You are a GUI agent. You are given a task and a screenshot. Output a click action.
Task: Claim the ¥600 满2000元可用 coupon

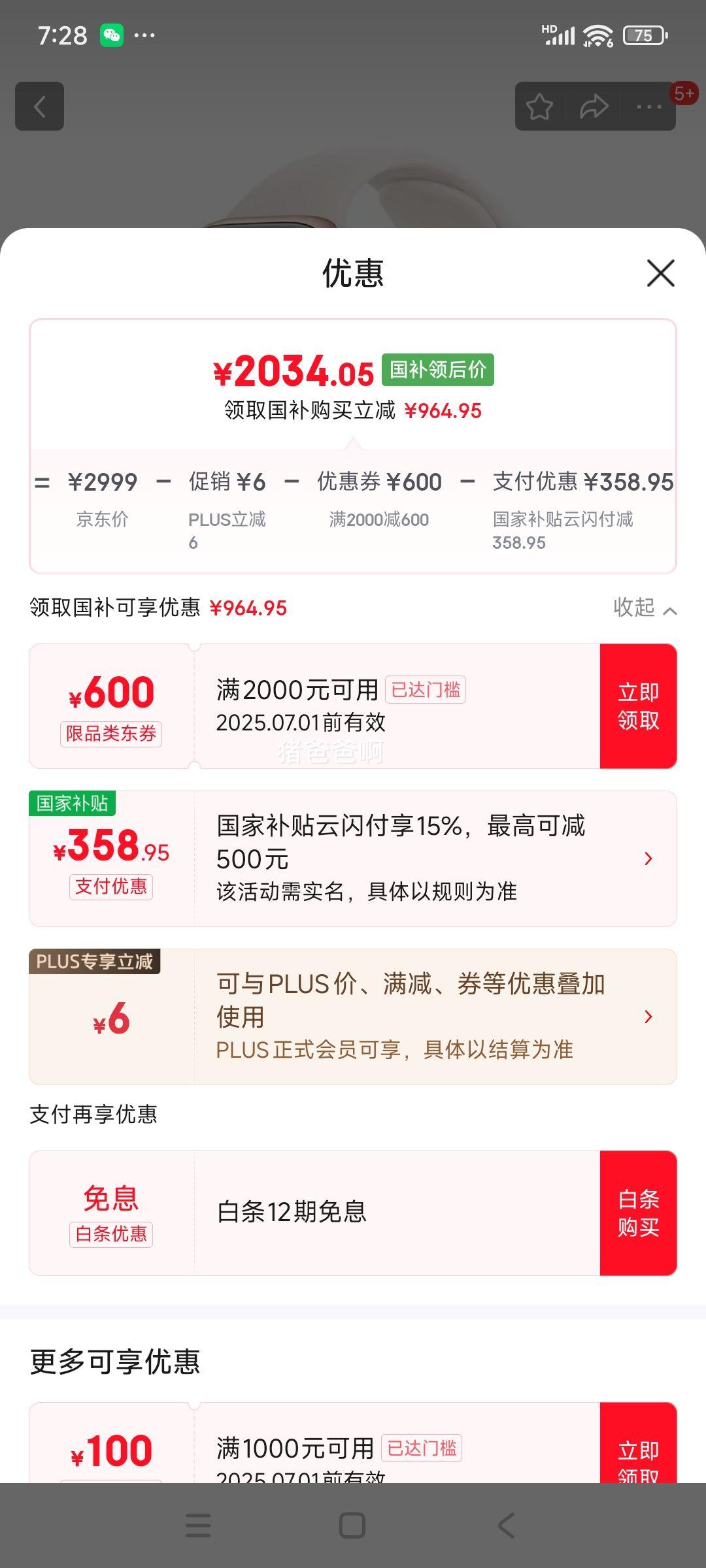(x=638, y=706)
